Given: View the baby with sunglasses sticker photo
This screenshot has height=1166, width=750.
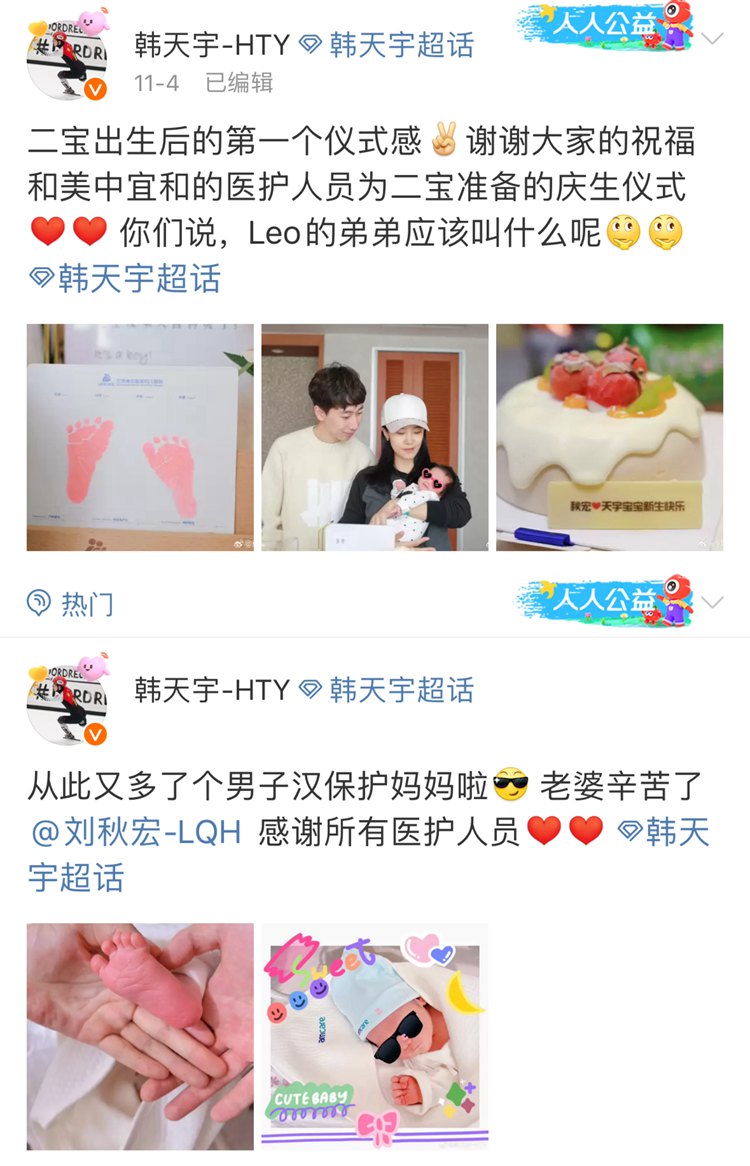Looking at the screenshot, I should [x=375, y=1036].
